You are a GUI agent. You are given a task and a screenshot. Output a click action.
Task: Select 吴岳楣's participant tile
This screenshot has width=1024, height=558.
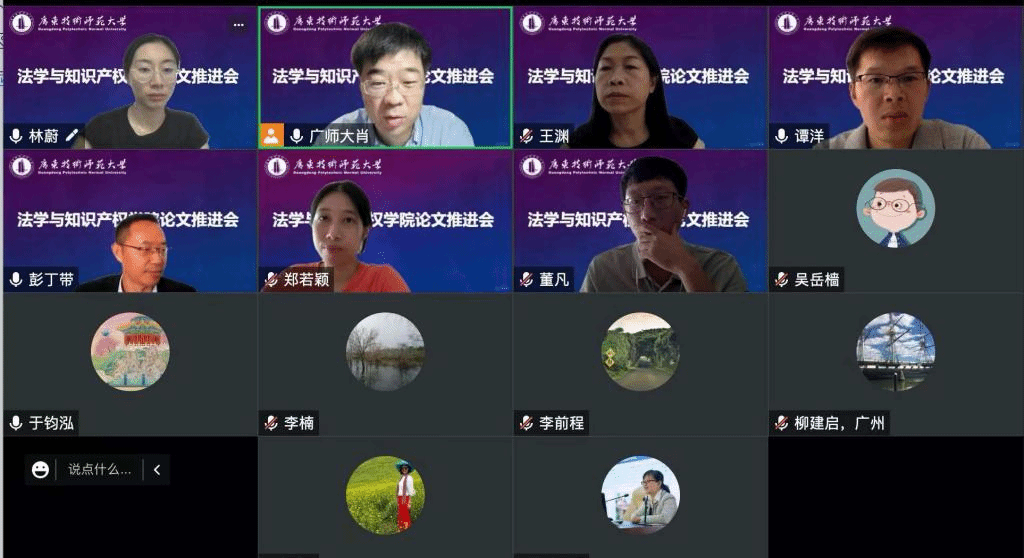tap(895, 222)
